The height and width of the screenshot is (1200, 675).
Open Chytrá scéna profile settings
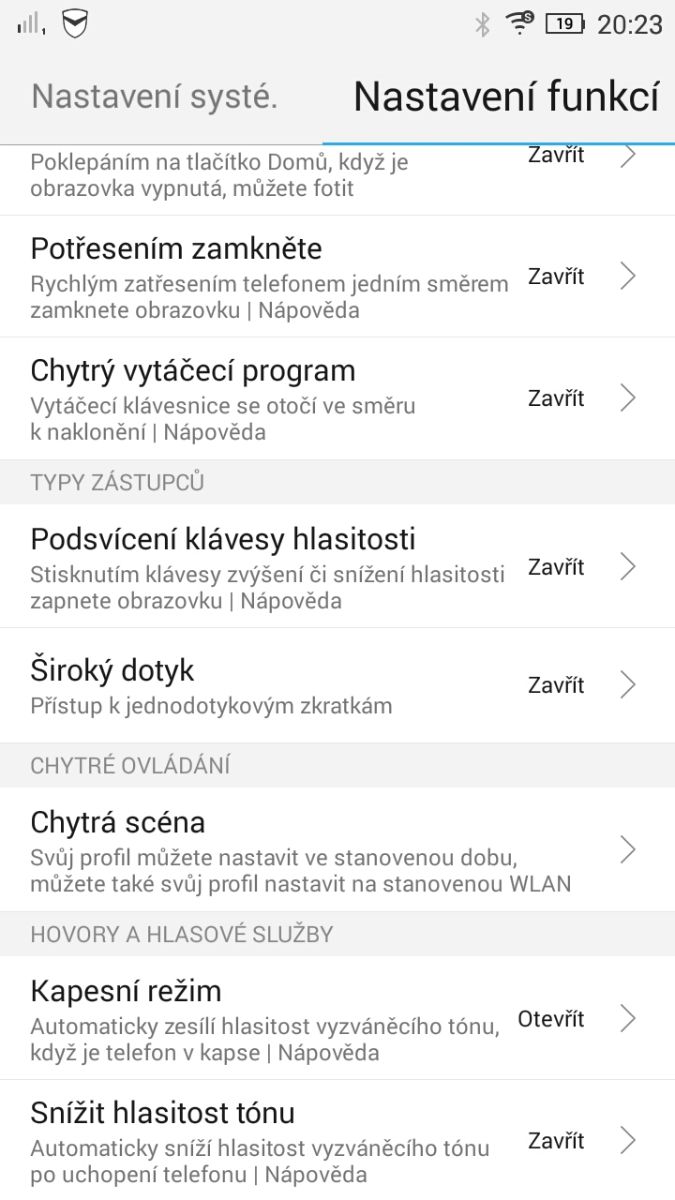pyautogui.click(x=337, y=850)
